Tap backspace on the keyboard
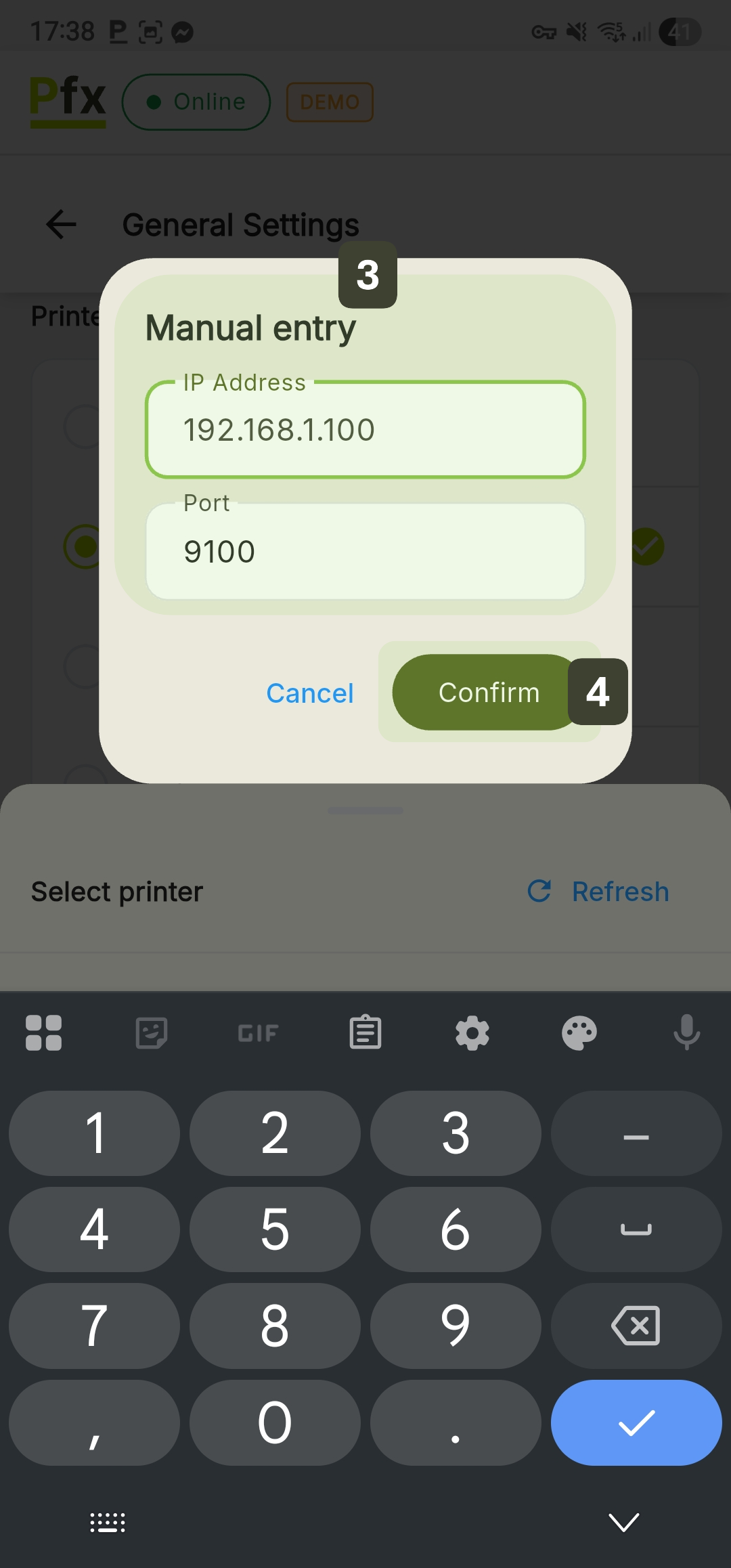 coord(636,1326)
